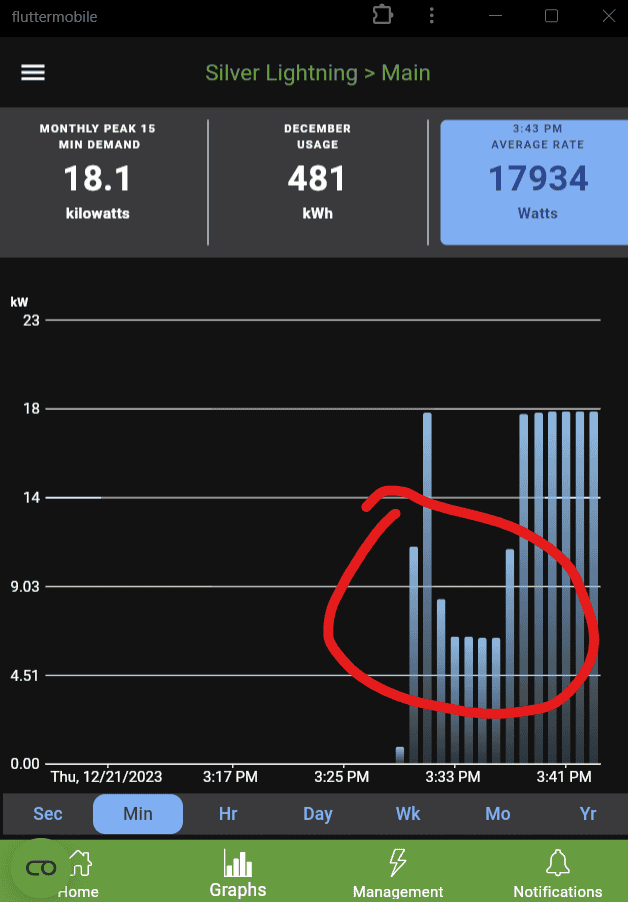Switch graph to Sec interval
This screenshot has height=902, width=628.
(x=48, y=813)
